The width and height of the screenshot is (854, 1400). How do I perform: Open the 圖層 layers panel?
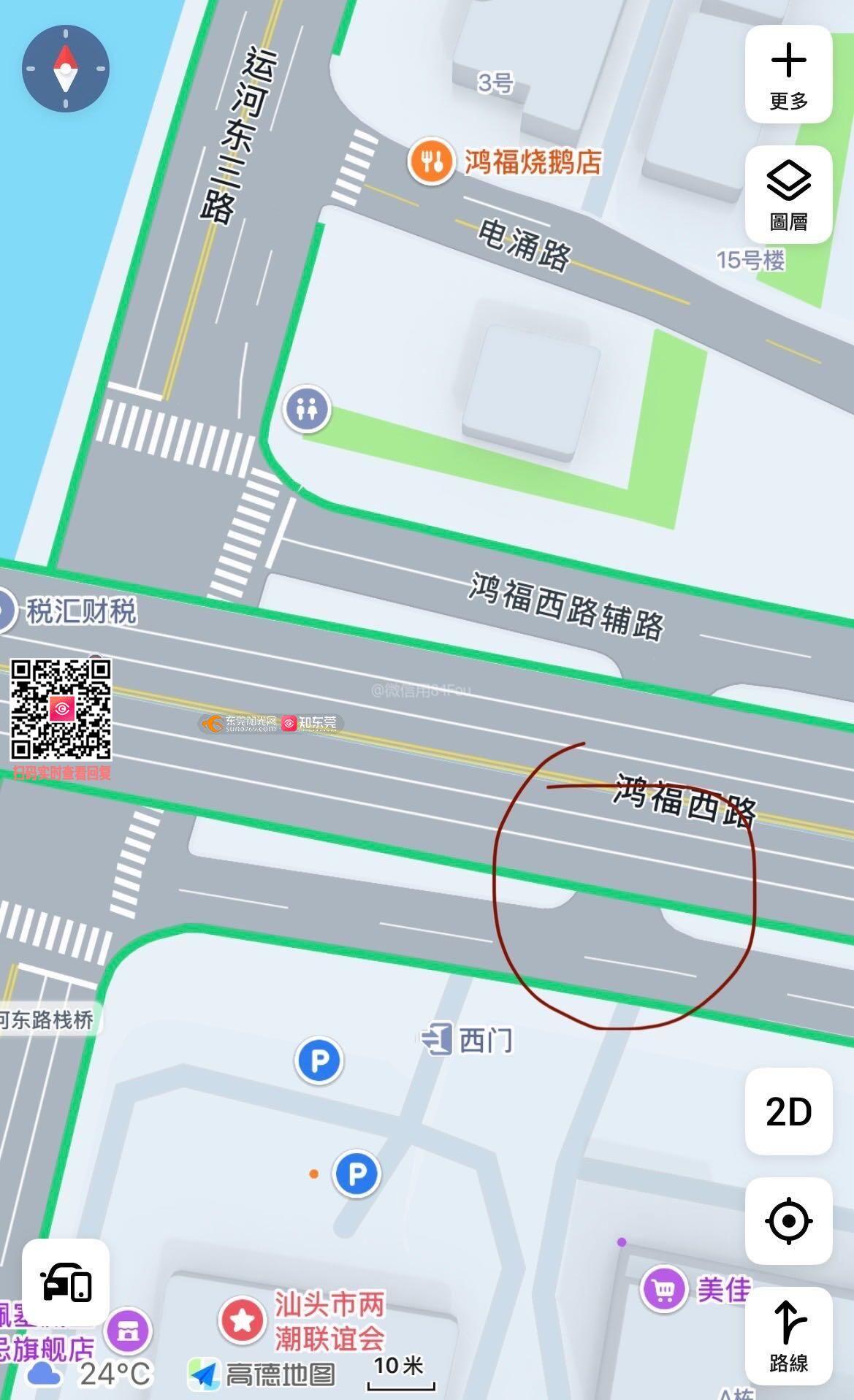click(788, 194)
